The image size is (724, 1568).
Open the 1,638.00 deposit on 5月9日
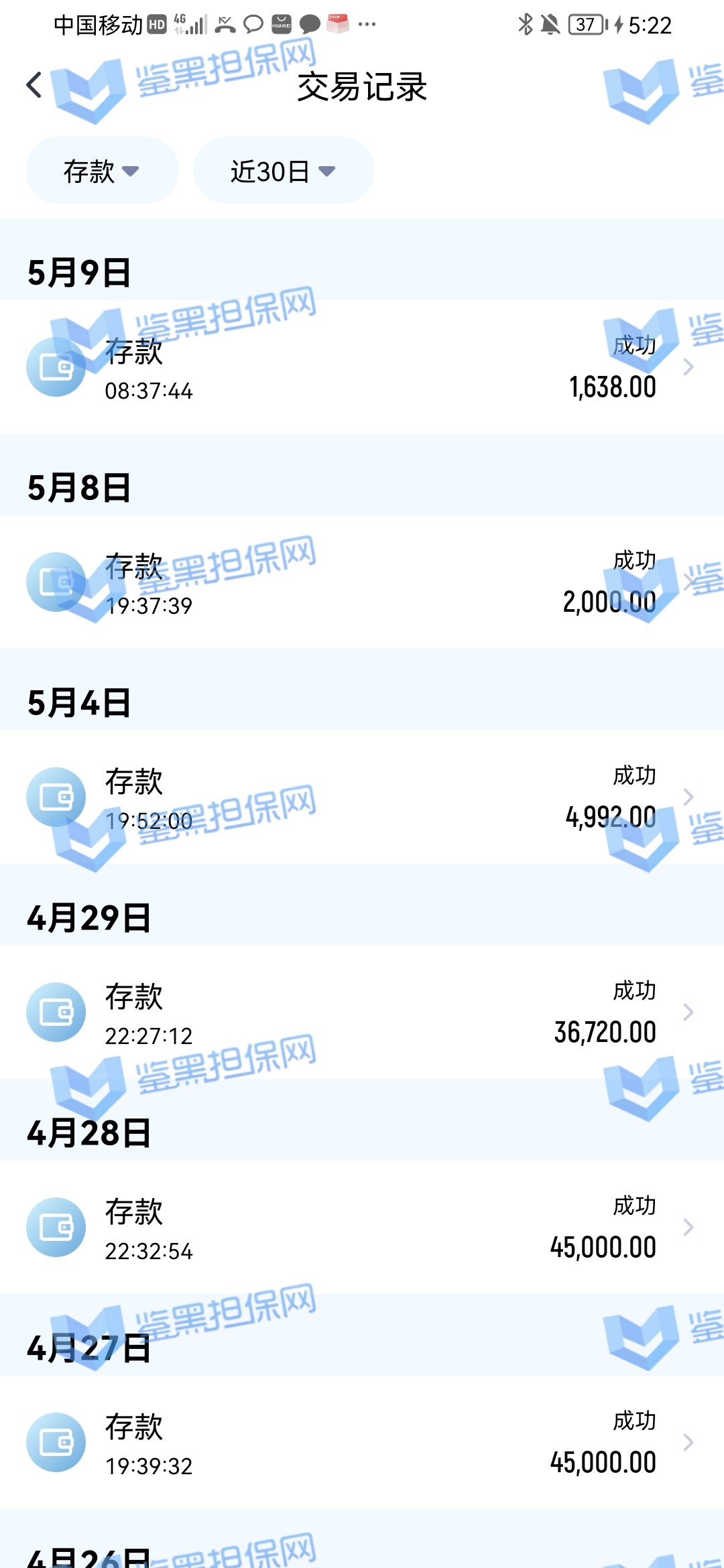[362, 367]
